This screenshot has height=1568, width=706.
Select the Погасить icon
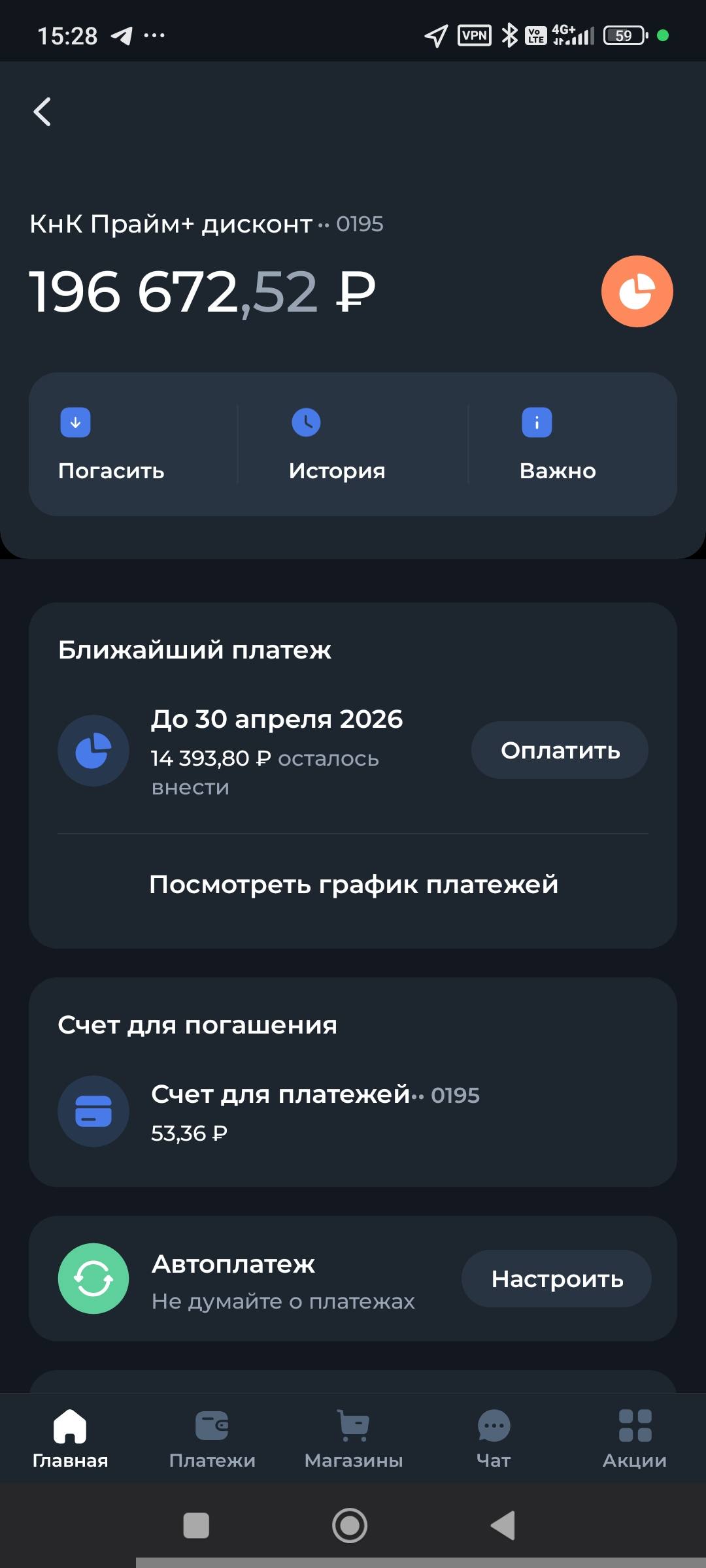[x=75, y=422]
